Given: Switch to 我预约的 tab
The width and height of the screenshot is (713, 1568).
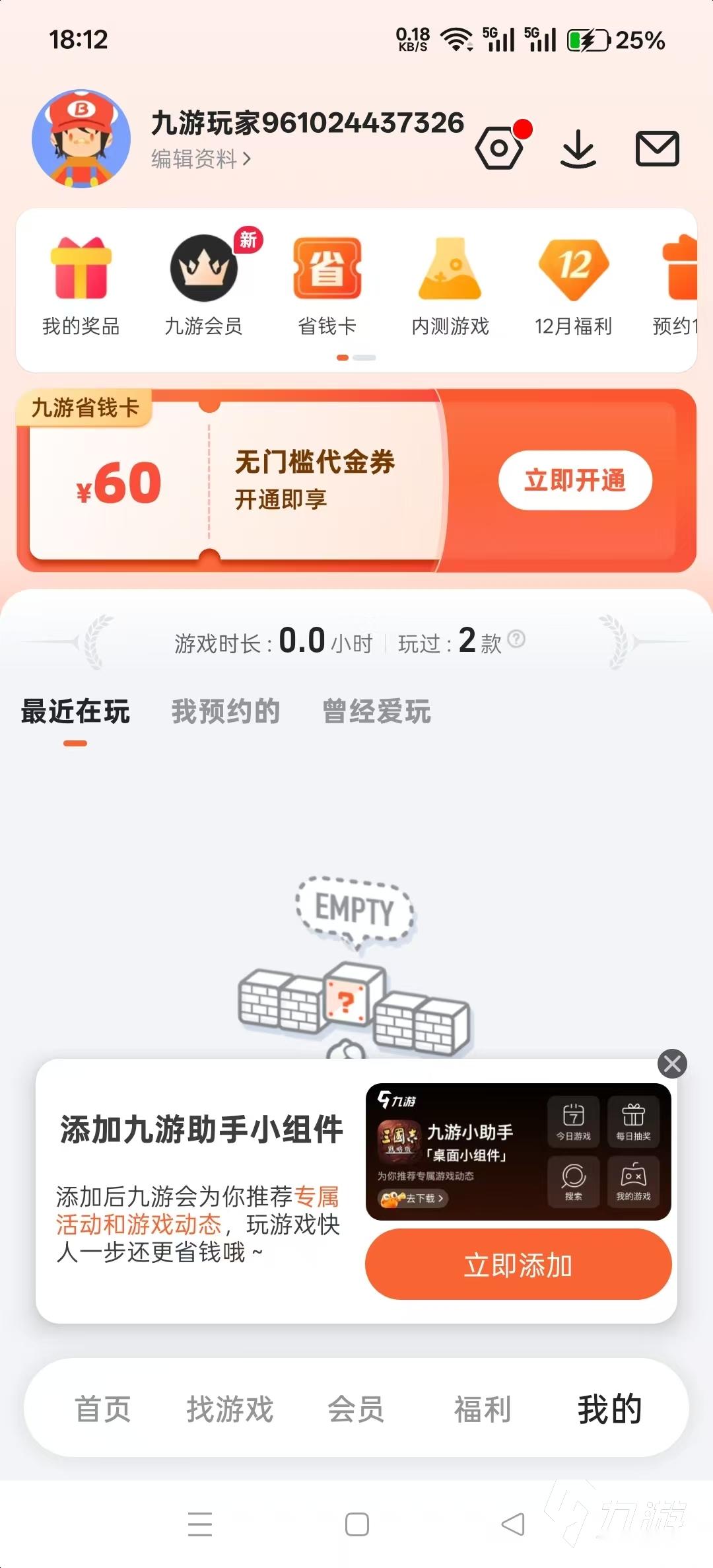Looking at the screenshot, I should click(226, 711).
